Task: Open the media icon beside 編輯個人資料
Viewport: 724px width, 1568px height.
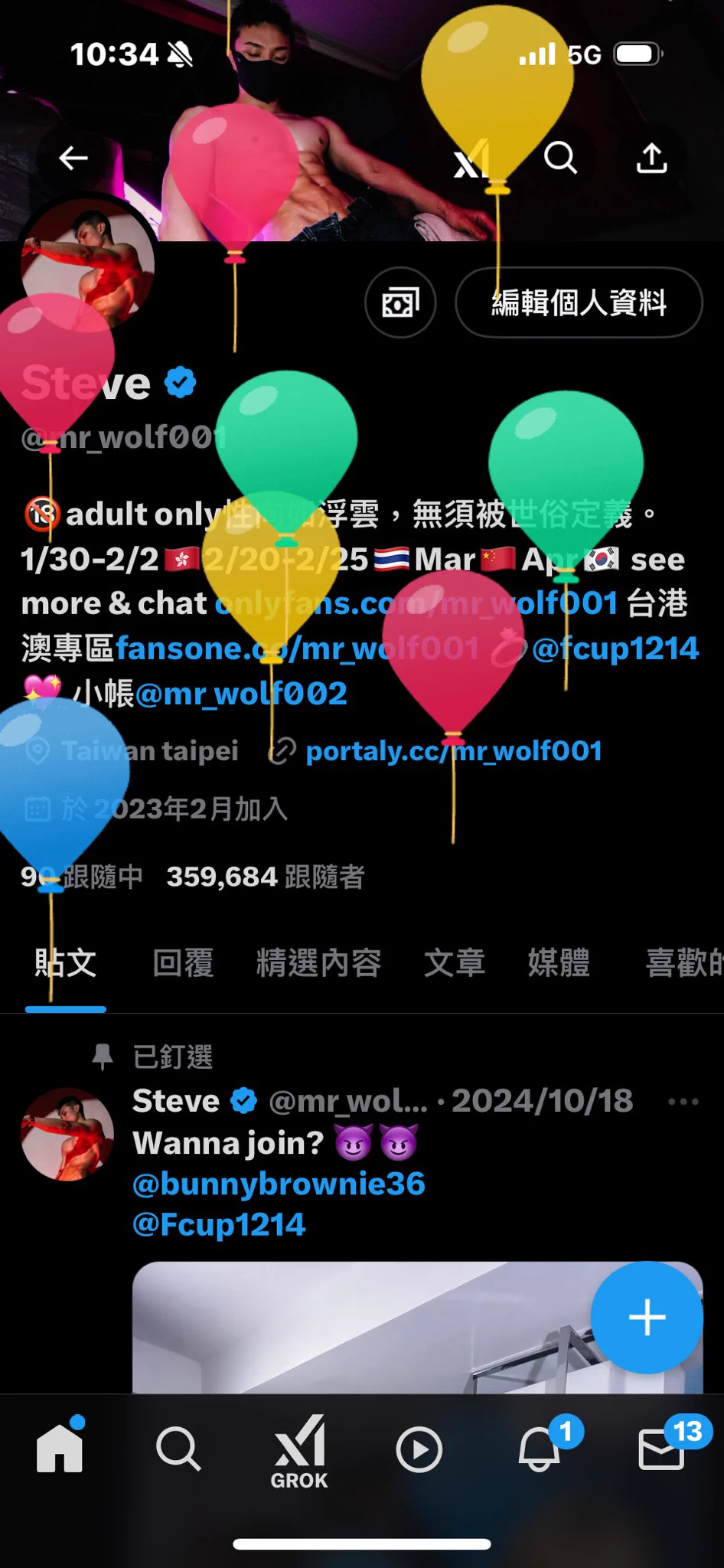Action: coord(401,302)
